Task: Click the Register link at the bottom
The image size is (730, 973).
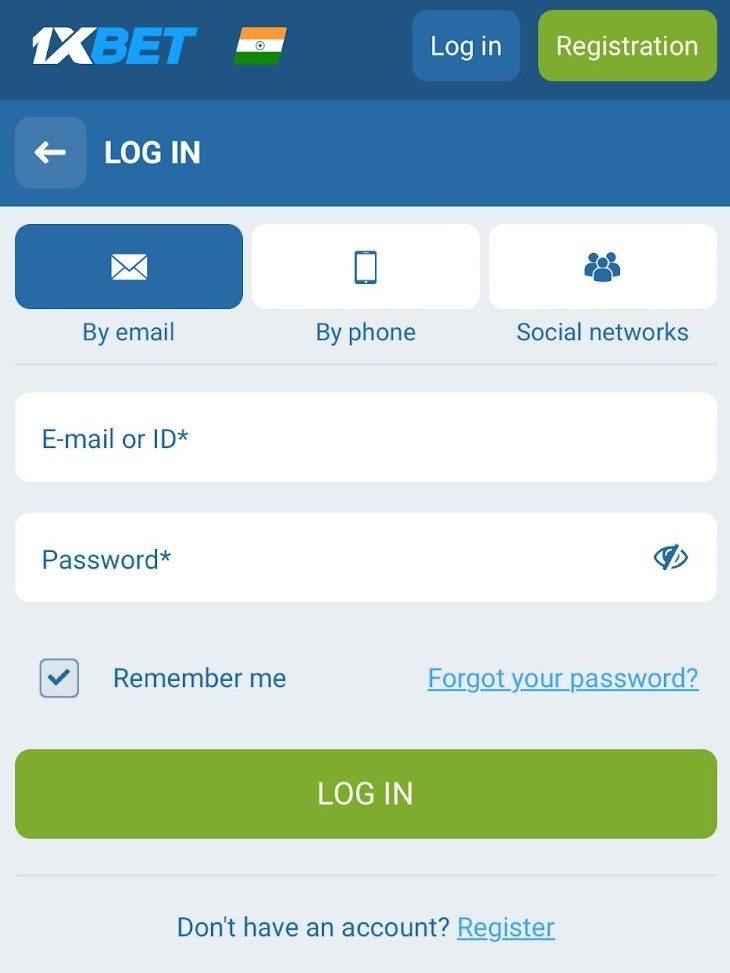Action: click(x=505, y=927)
